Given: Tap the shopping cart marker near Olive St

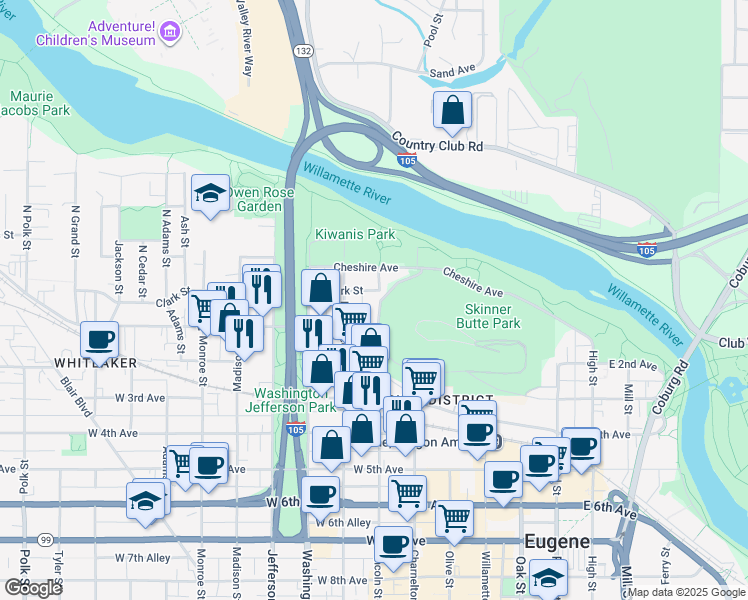Looking at the screenshot, I should pyautogui.click(x=455, y=519).
